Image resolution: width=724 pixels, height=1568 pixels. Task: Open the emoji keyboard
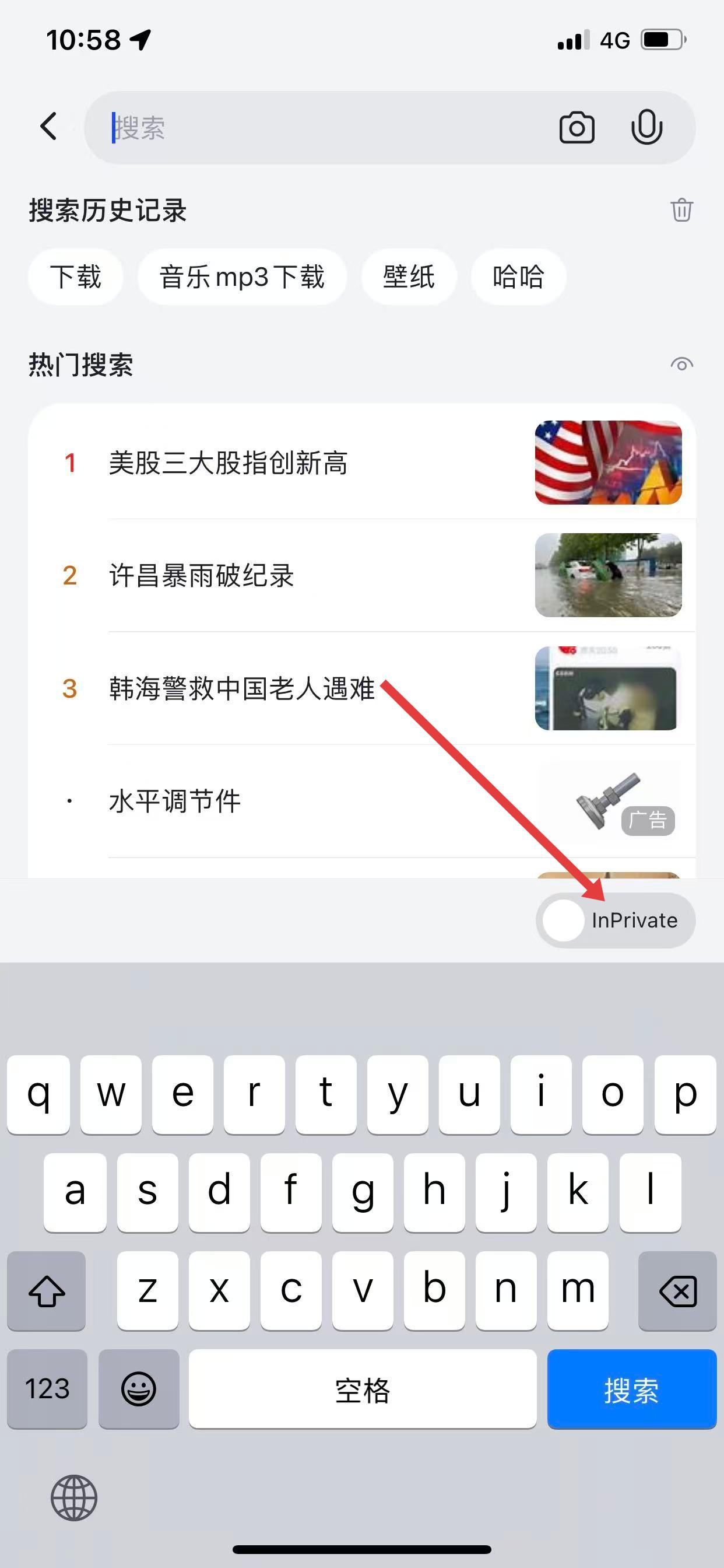[139, 1389]
